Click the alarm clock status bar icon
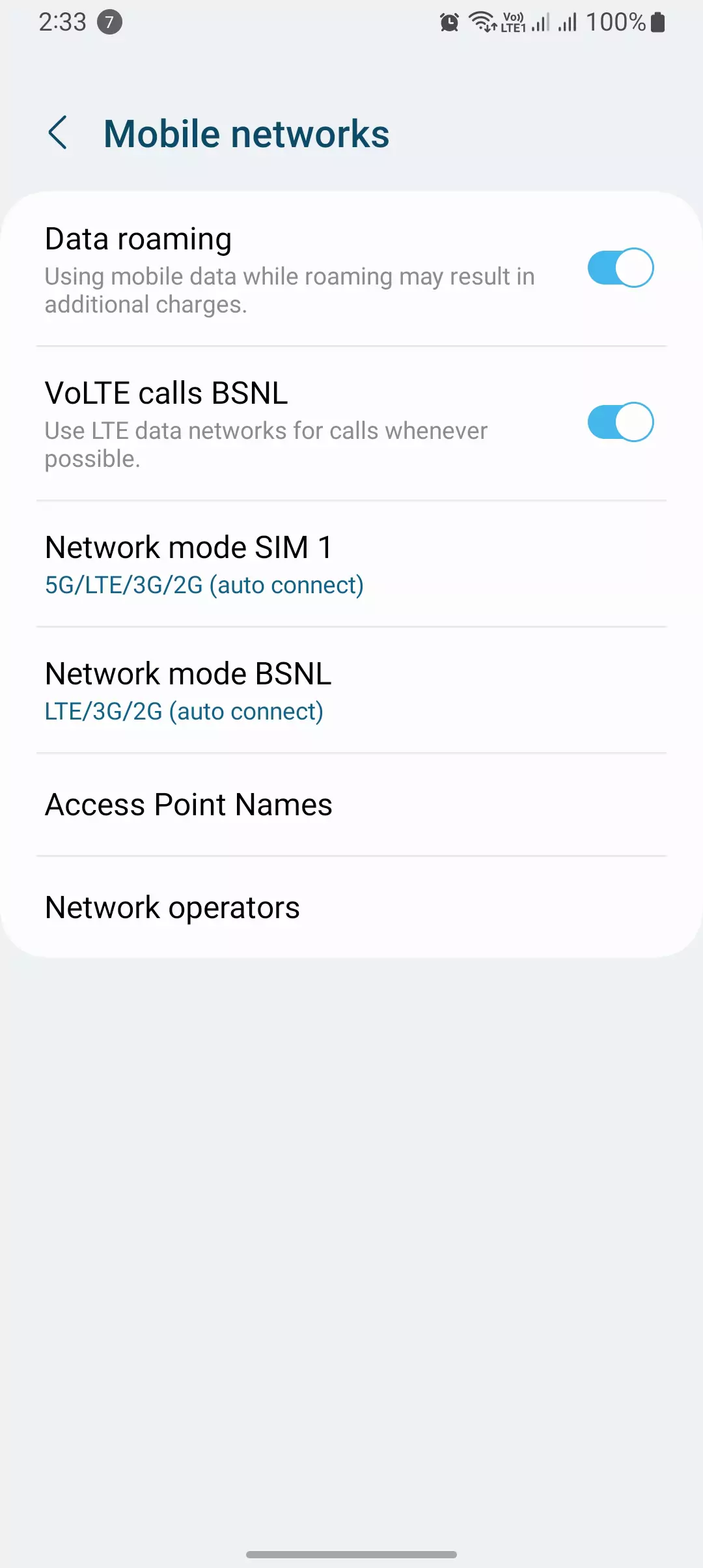 coord(449,21)
